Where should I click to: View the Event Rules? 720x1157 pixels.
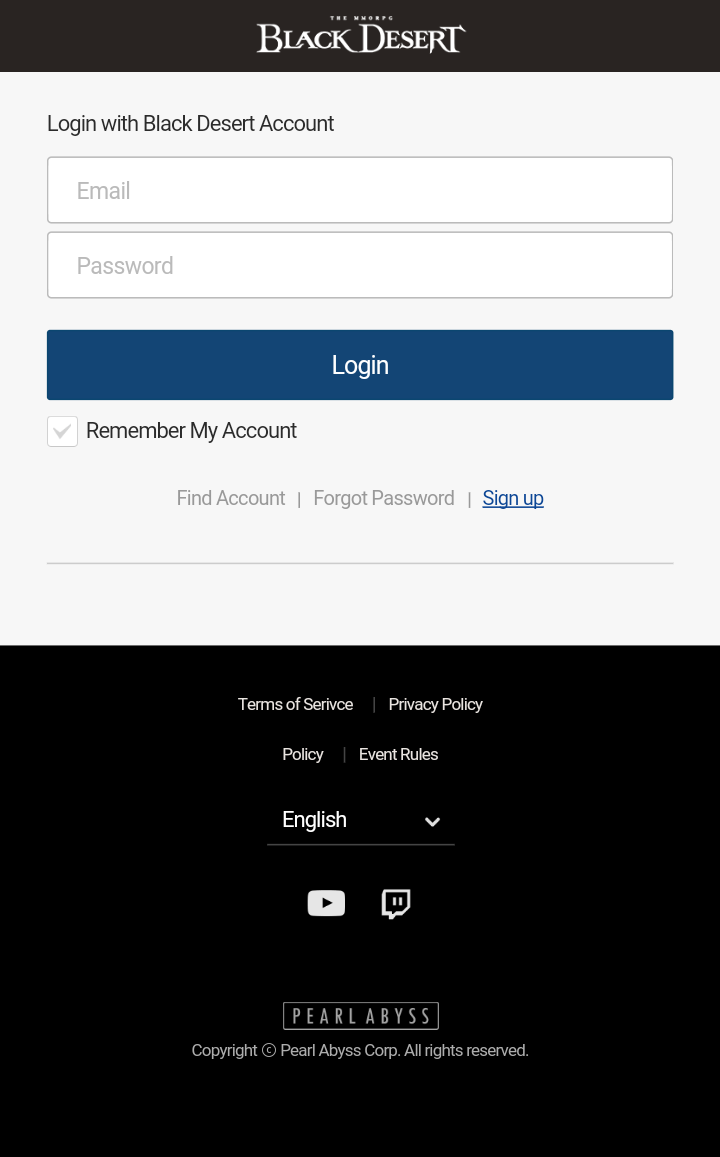(x=398, y=754)
